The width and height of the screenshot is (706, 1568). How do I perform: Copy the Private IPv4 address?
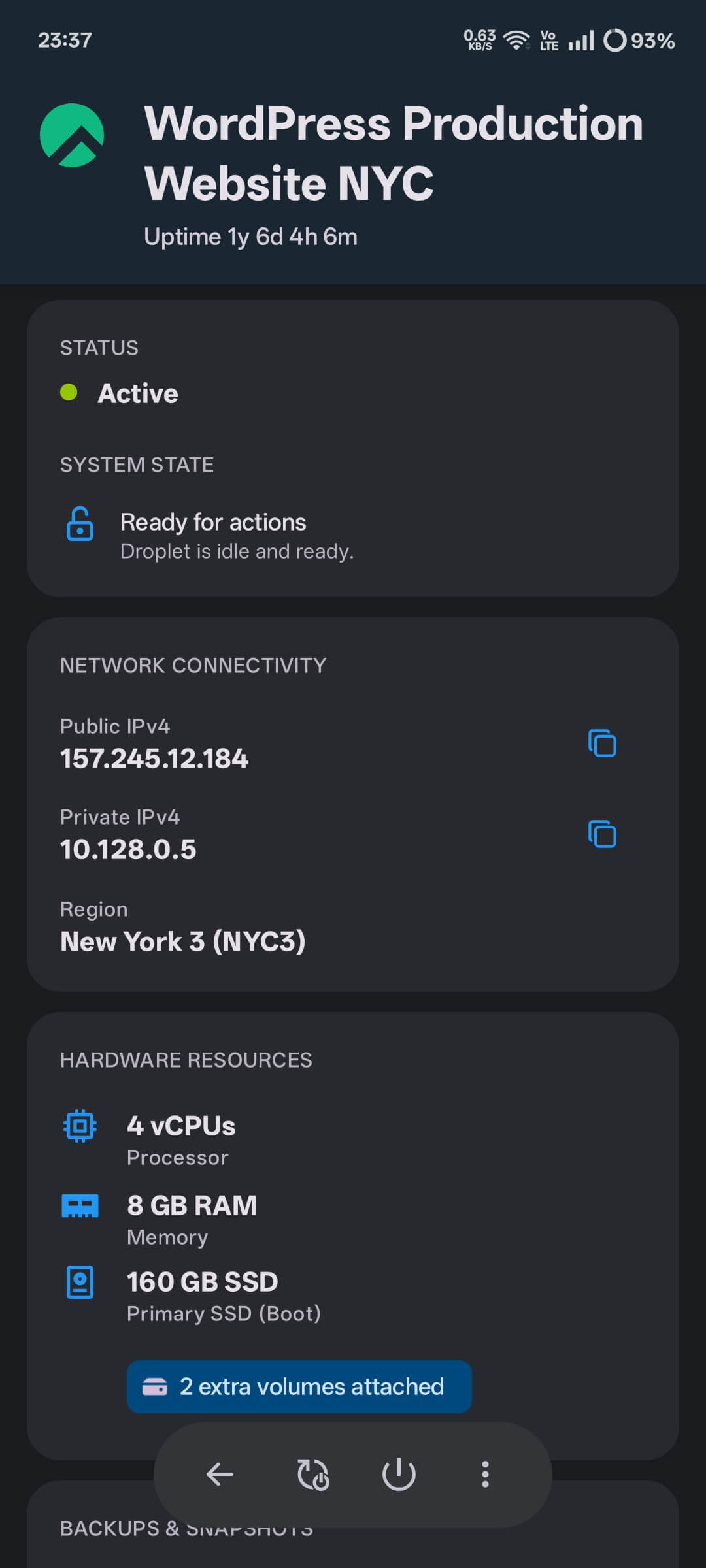(x=602, y=832)
